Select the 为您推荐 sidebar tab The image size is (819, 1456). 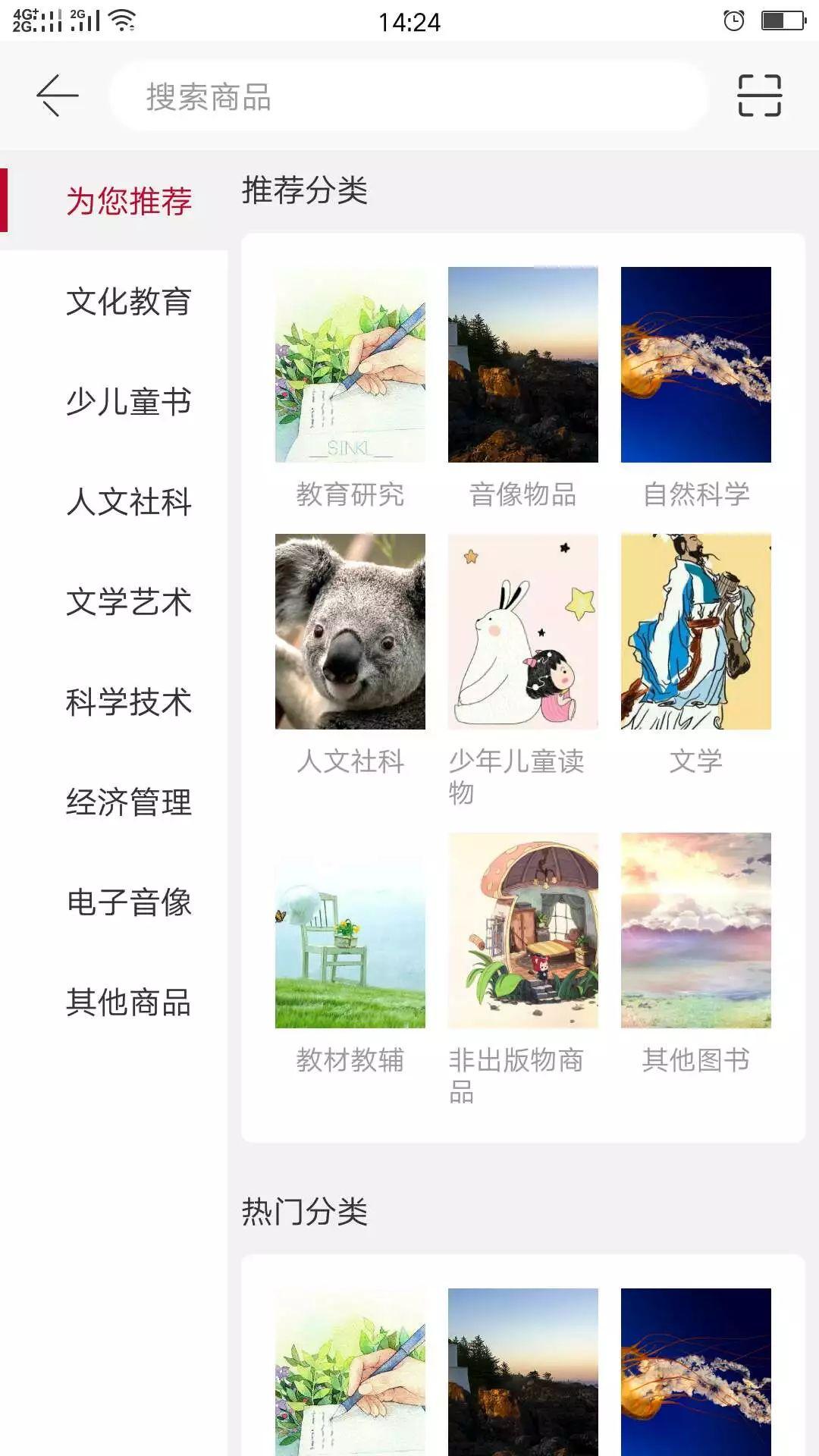pos(114,200)
